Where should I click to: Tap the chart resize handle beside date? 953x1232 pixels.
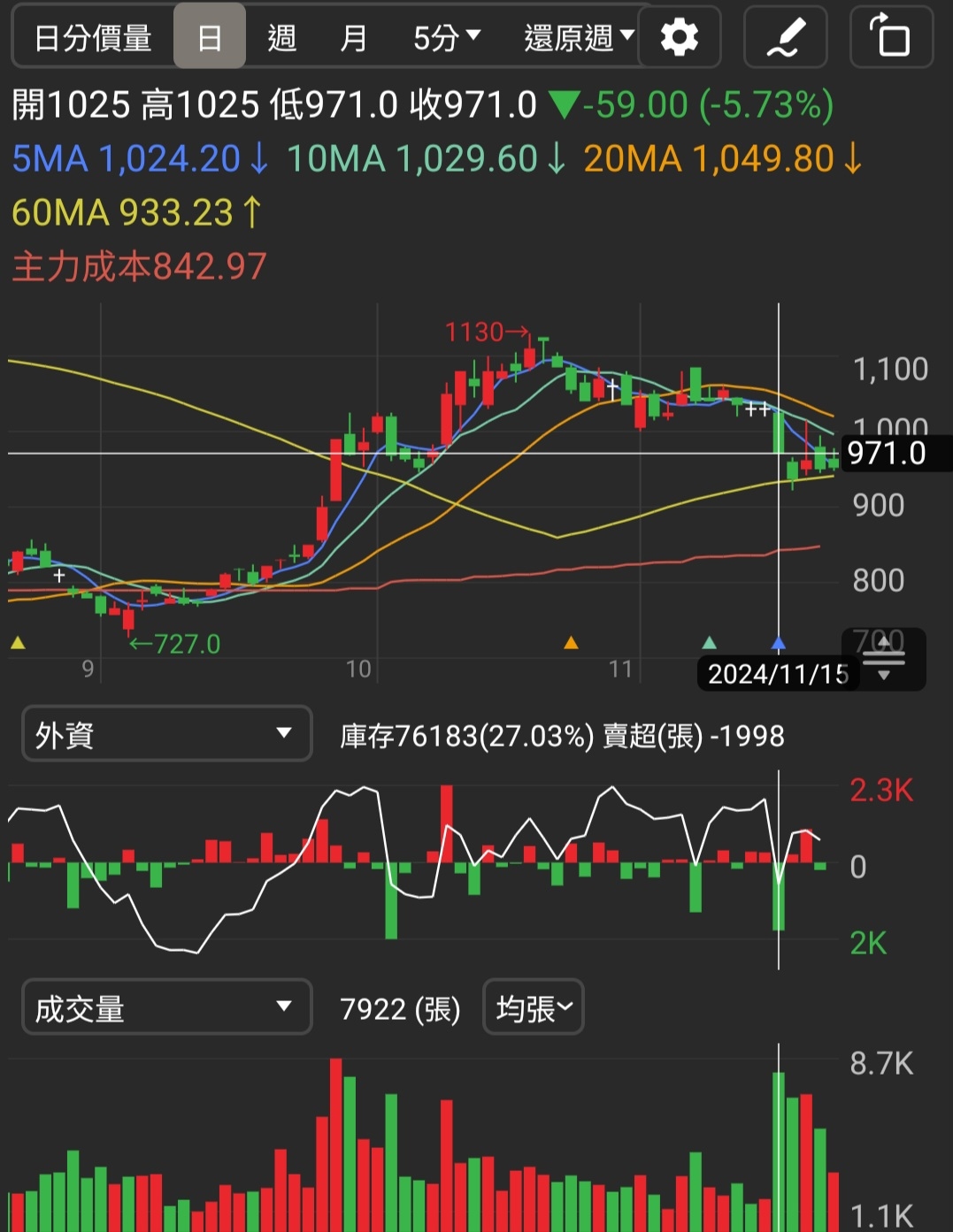[884, 661]
